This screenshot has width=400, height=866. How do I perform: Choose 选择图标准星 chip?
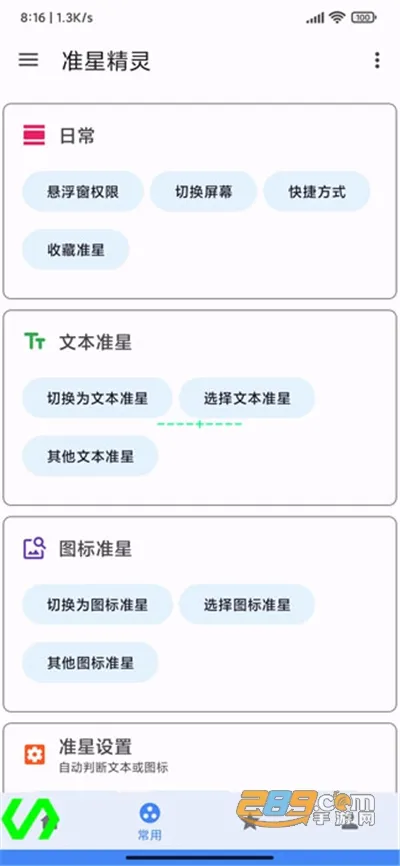(247, 604)
